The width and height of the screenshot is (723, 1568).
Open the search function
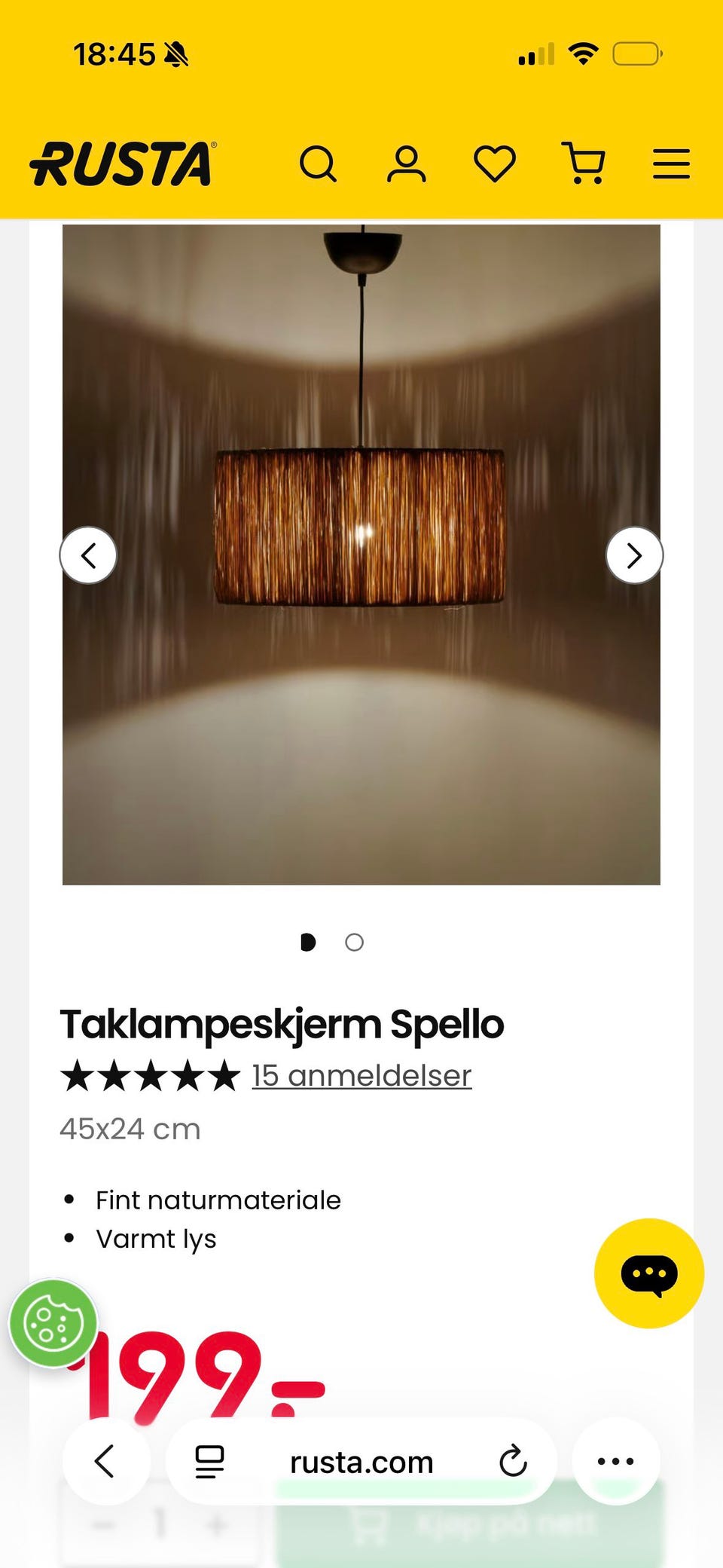[x=319, y=164]
